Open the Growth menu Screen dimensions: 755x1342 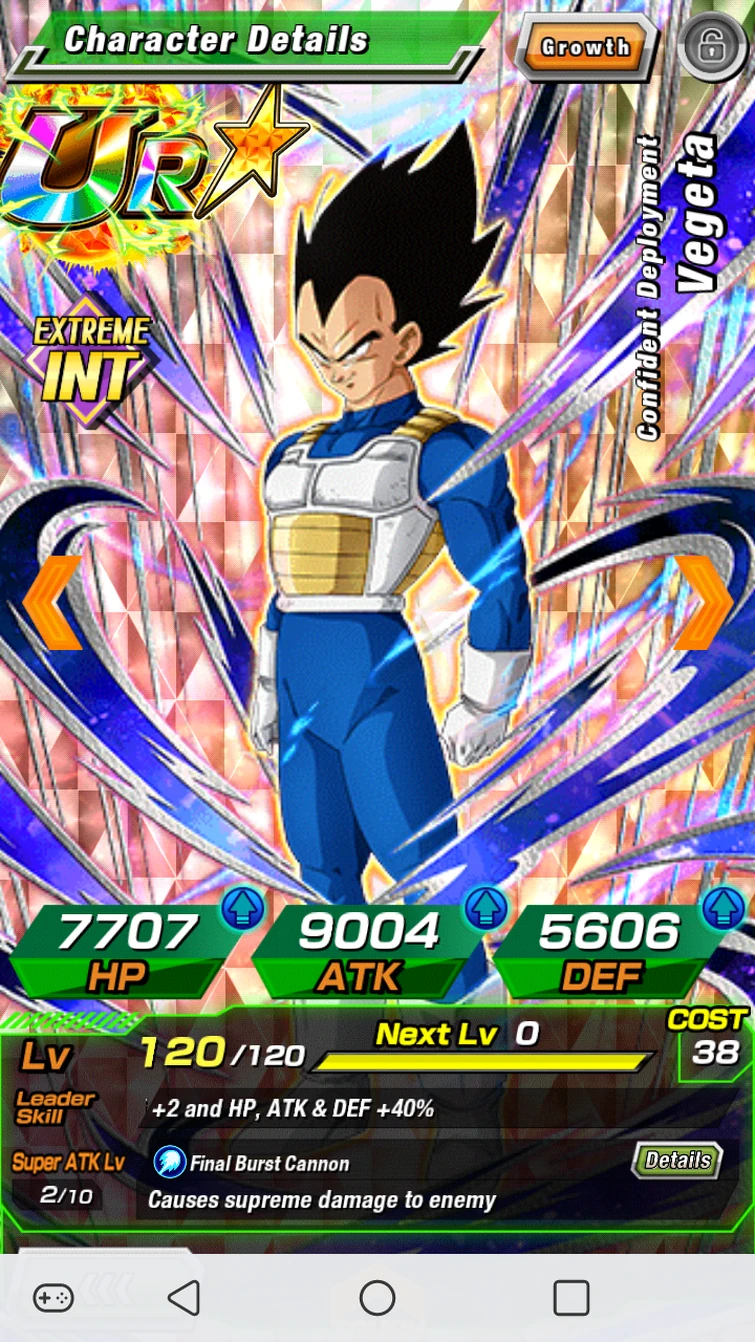pyautogui.click(x=583, y=46)
